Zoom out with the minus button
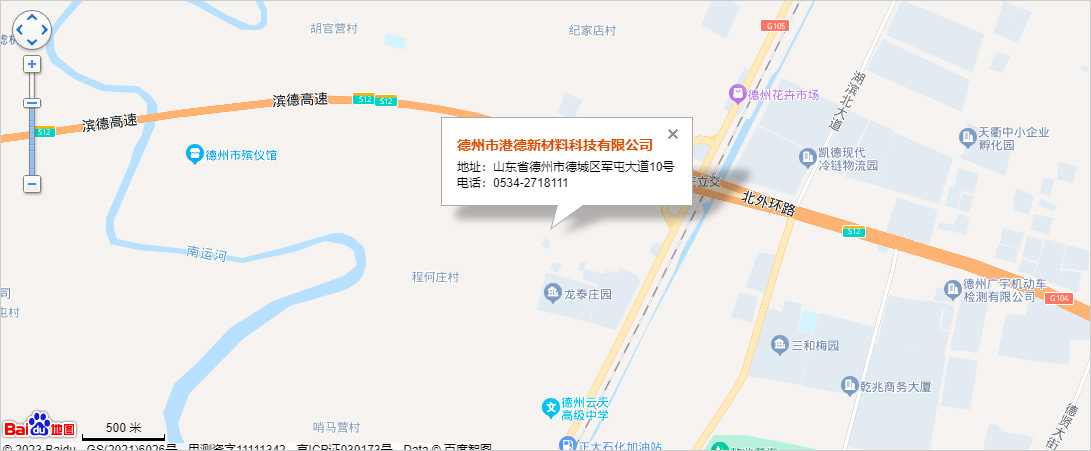 [32, 184]
